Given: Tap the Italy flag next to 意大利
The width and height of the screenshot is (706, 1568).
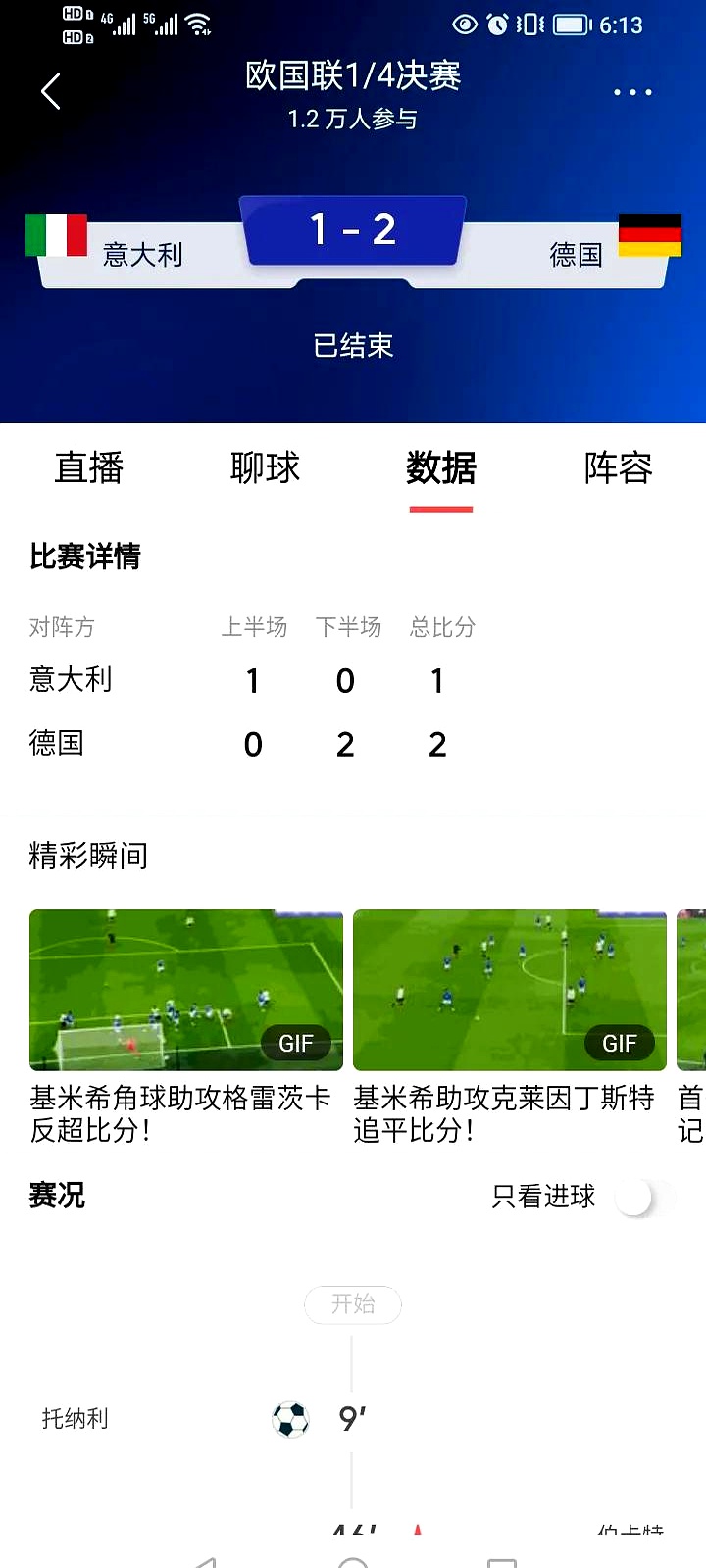Looking at the screenshot, I should (56, 235).
